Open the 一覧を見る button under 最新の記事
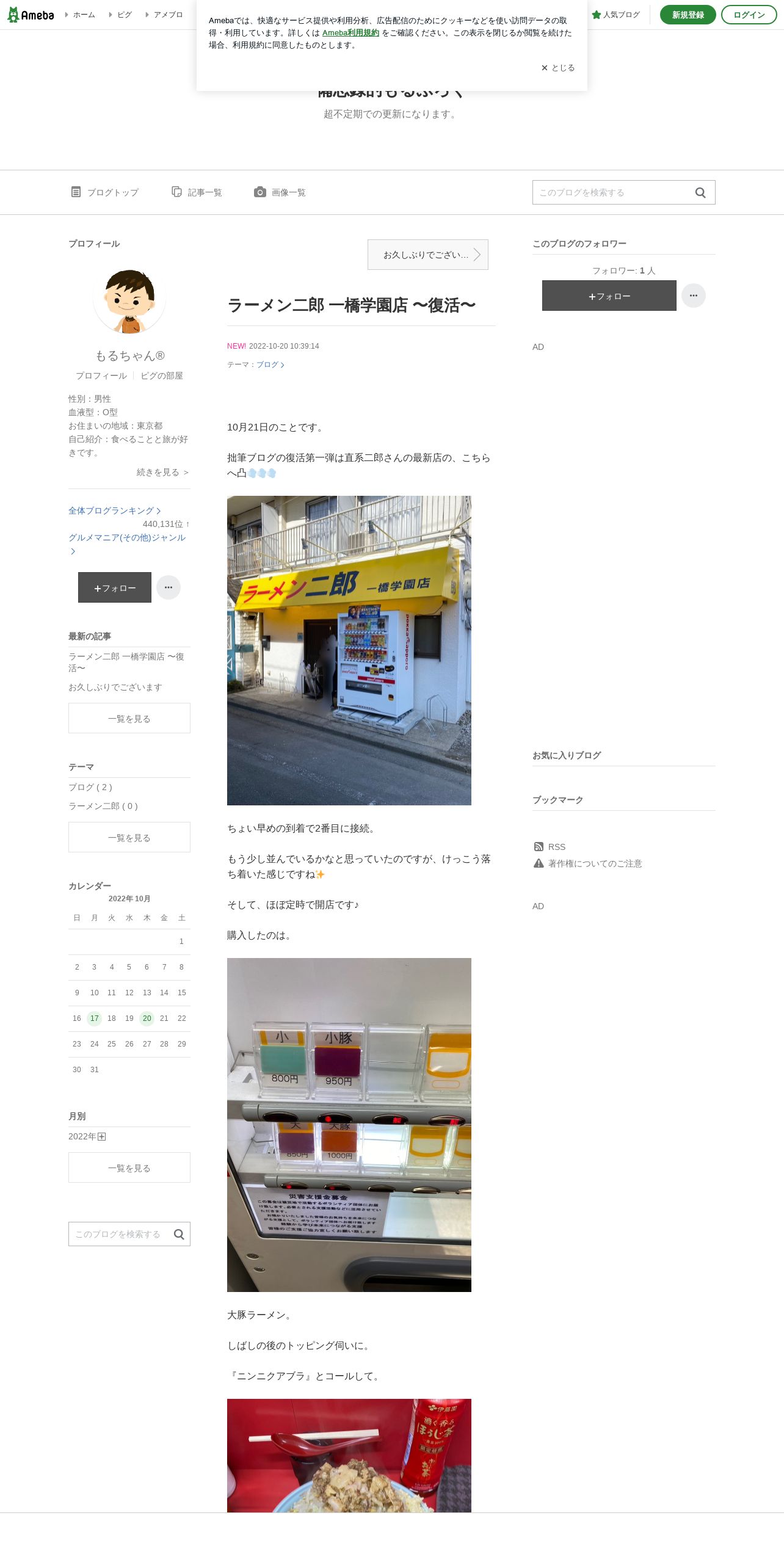The image size is (784, 1568). pos(129,718)
